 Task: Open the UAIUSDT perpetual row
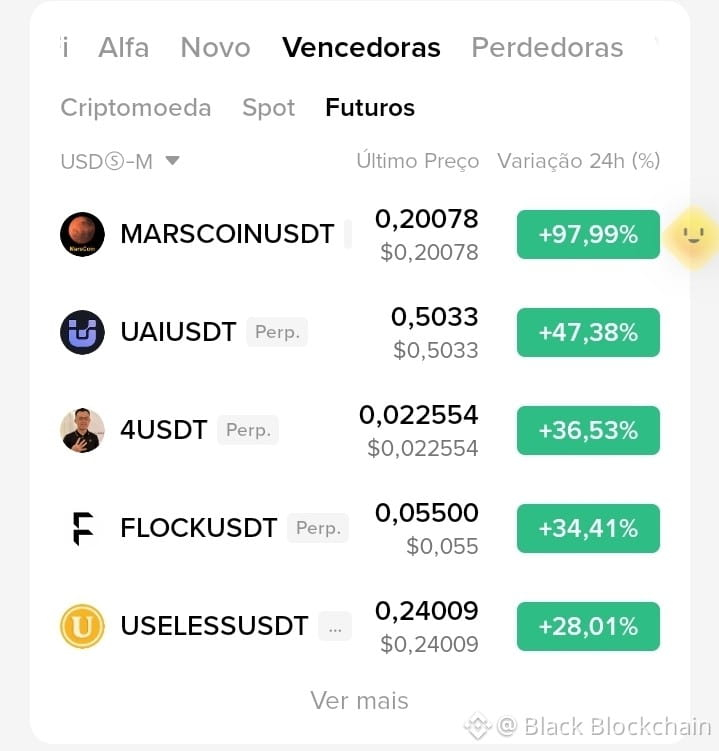(x=360, y=332)
